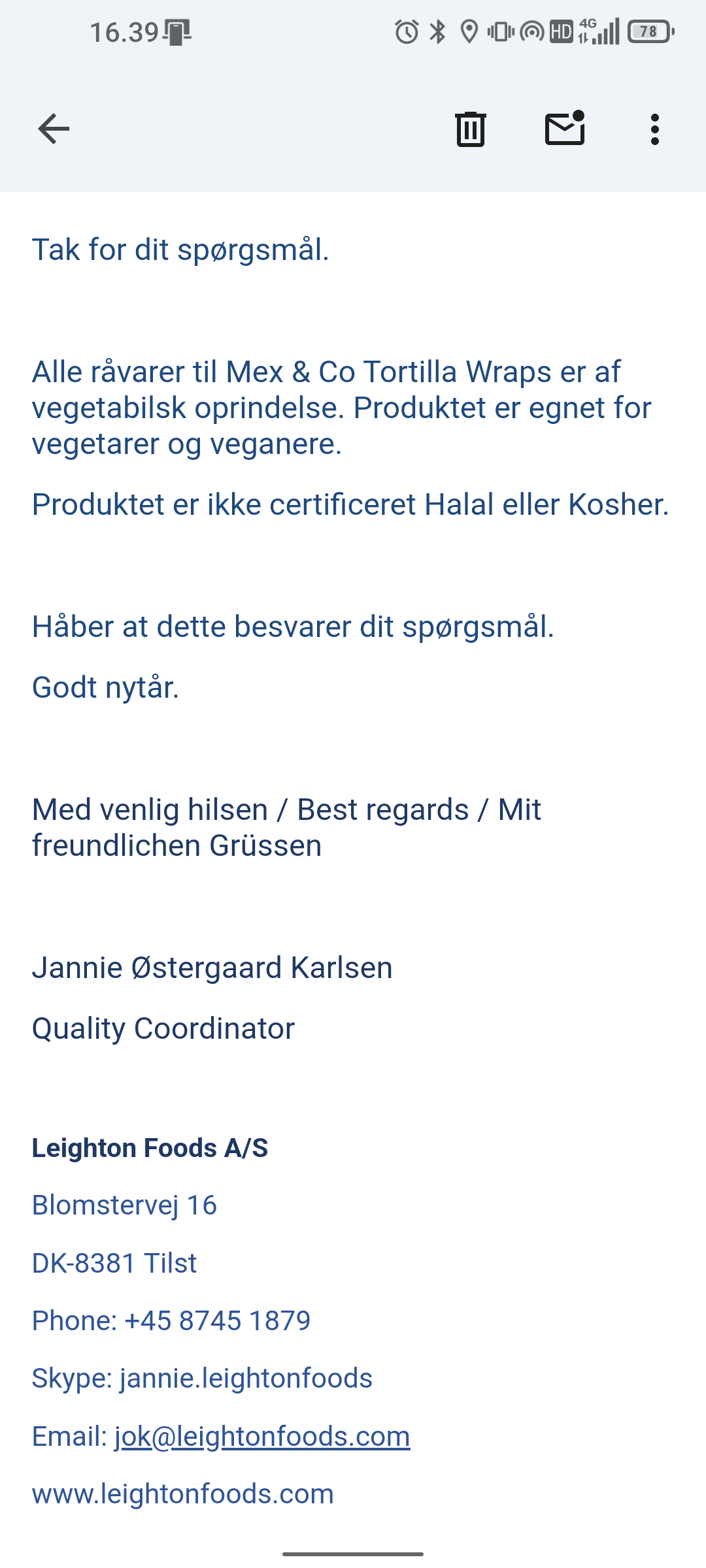706x1568 pixels.
Task: Open the jok@leightonfoods.com email link
Action: [262, 1437]
